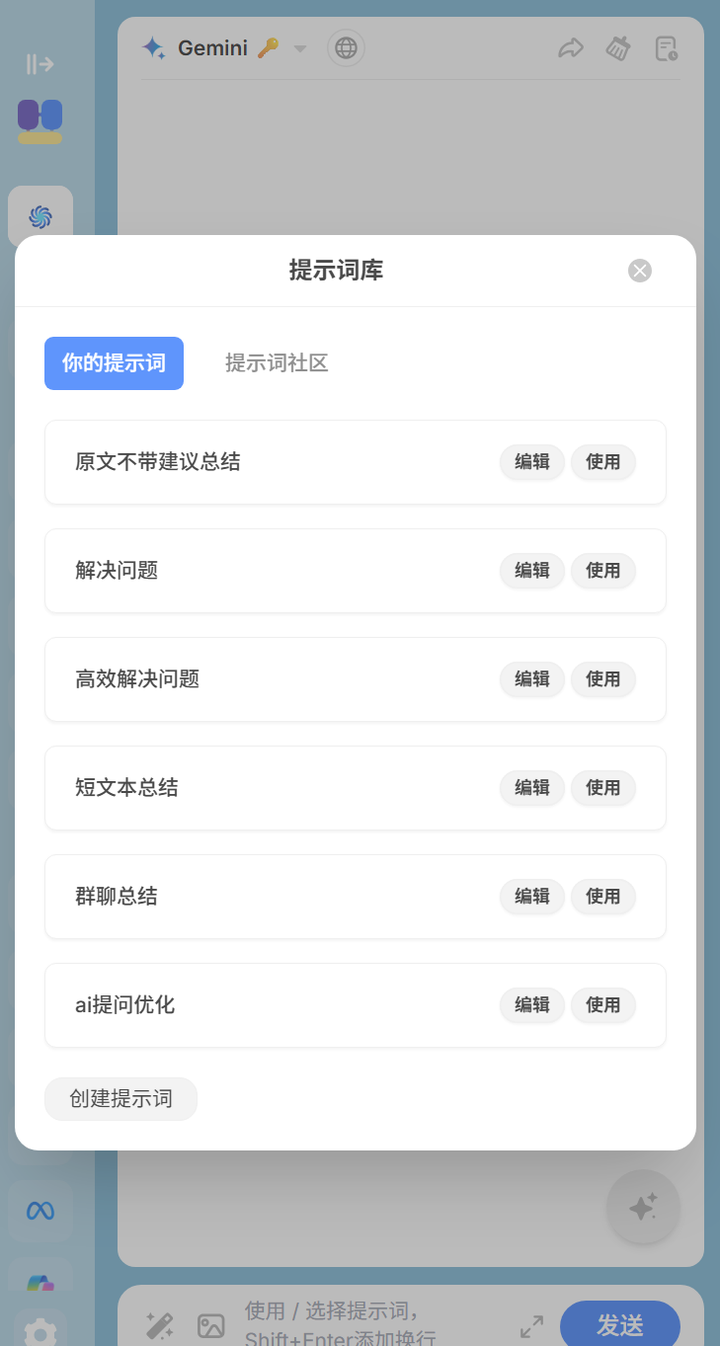Use the 解决问题 prompt
Image resolution: width=720 pixels, height=1346 pixels.
603,571
